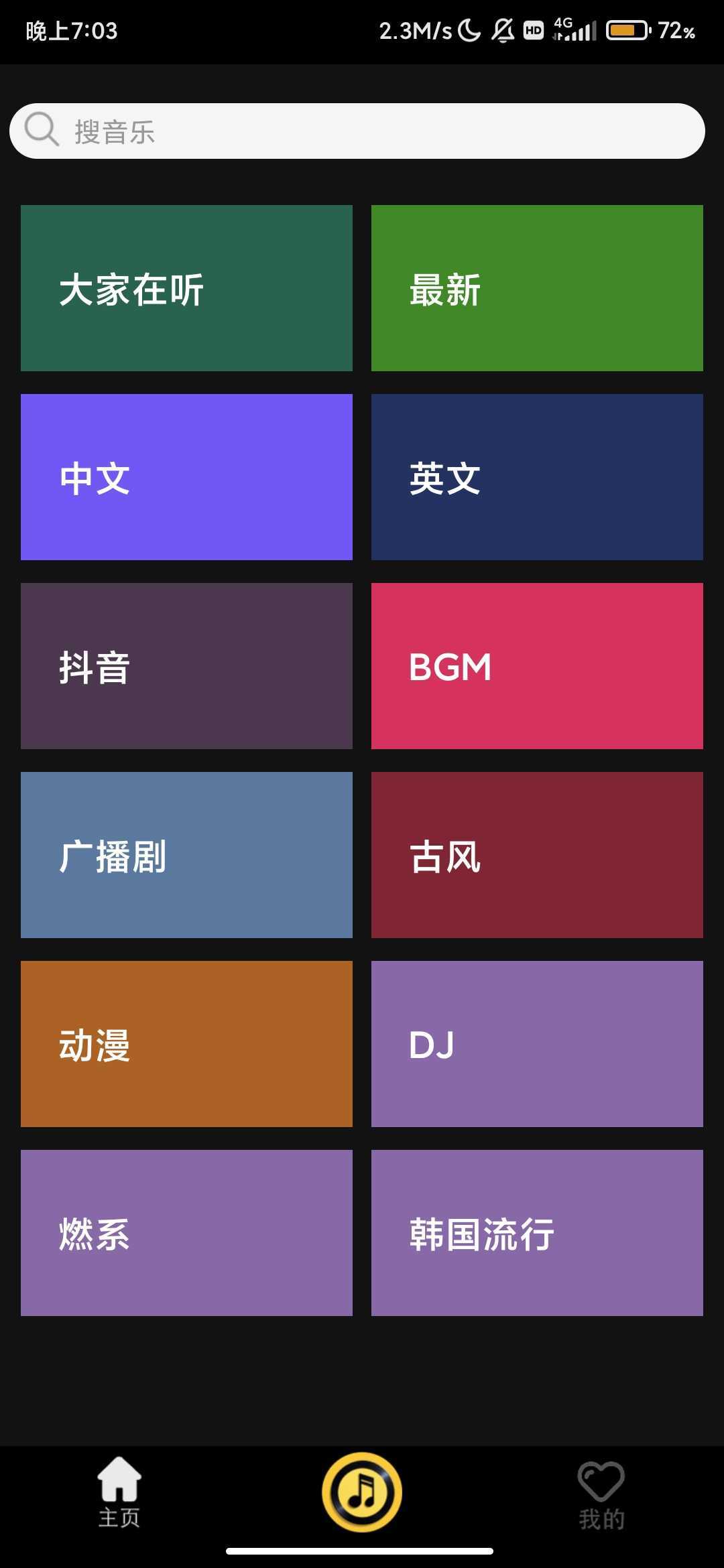Open the 动漫 category tile
This screenshot has width=724, height=1568.
[x=186, y=1044]
